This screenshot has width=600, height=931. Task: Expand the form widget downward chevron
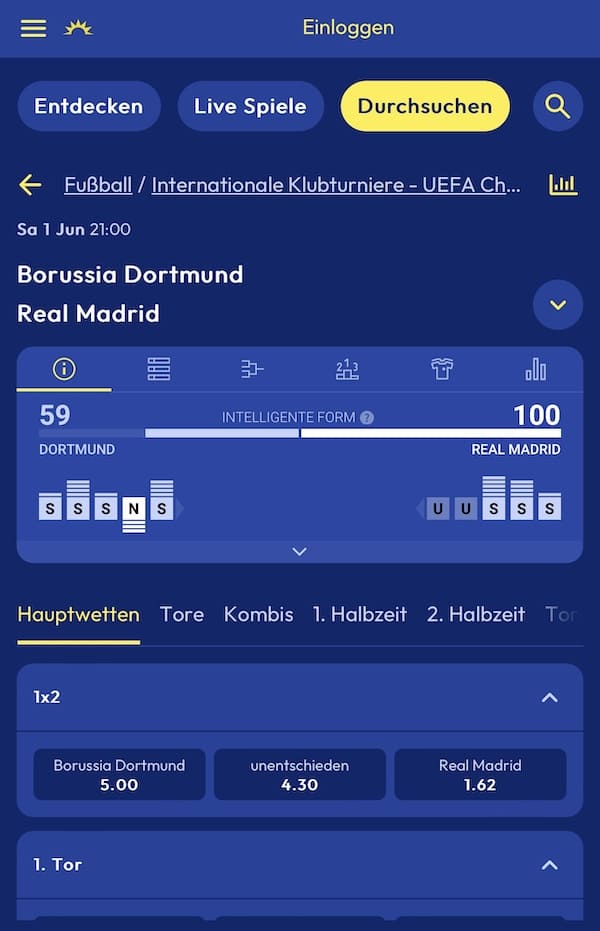tap(299, 551)
